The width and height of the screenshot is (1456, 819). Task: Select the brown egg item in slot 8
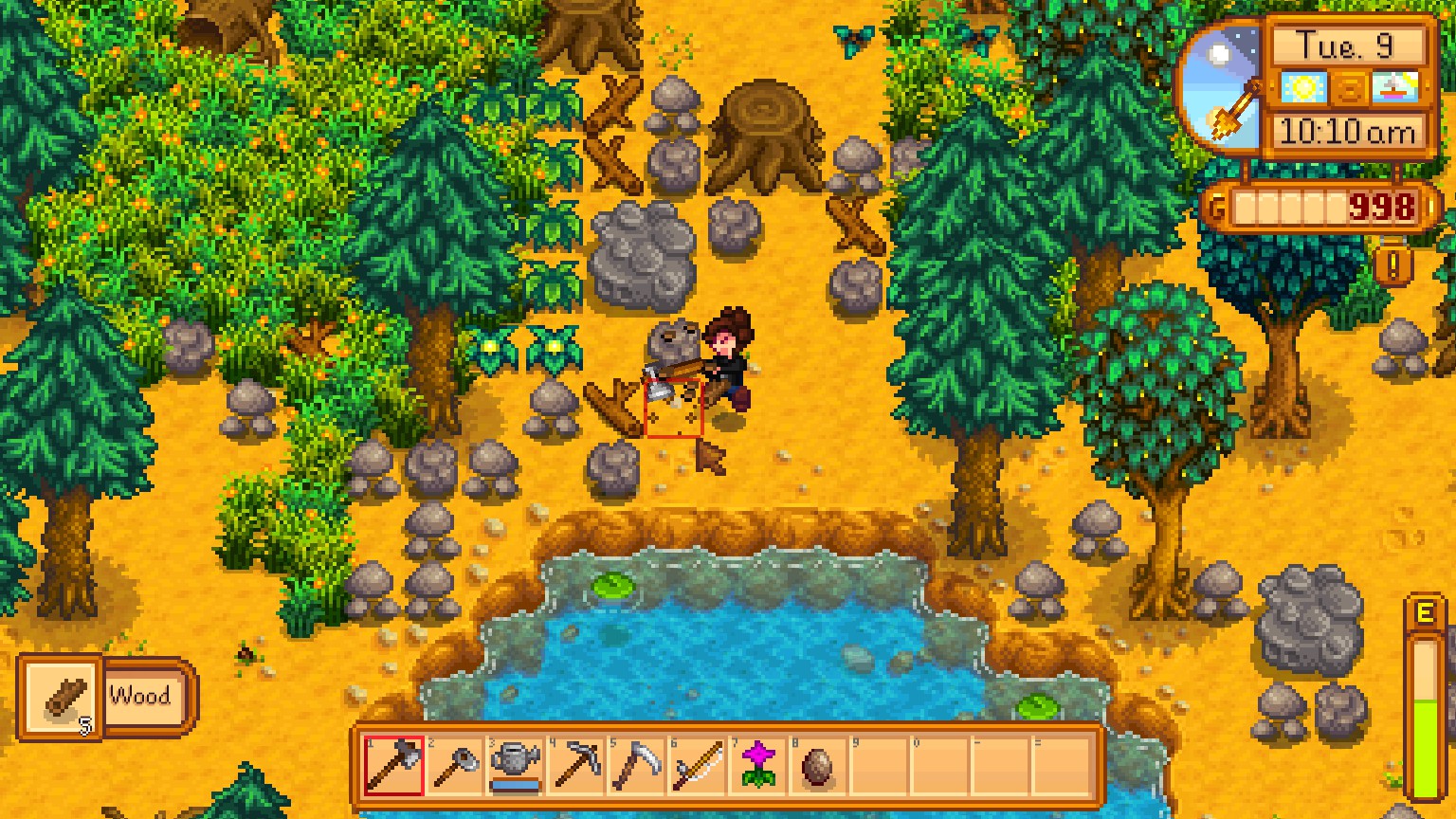pyautogui.click(x=817, y=765)
